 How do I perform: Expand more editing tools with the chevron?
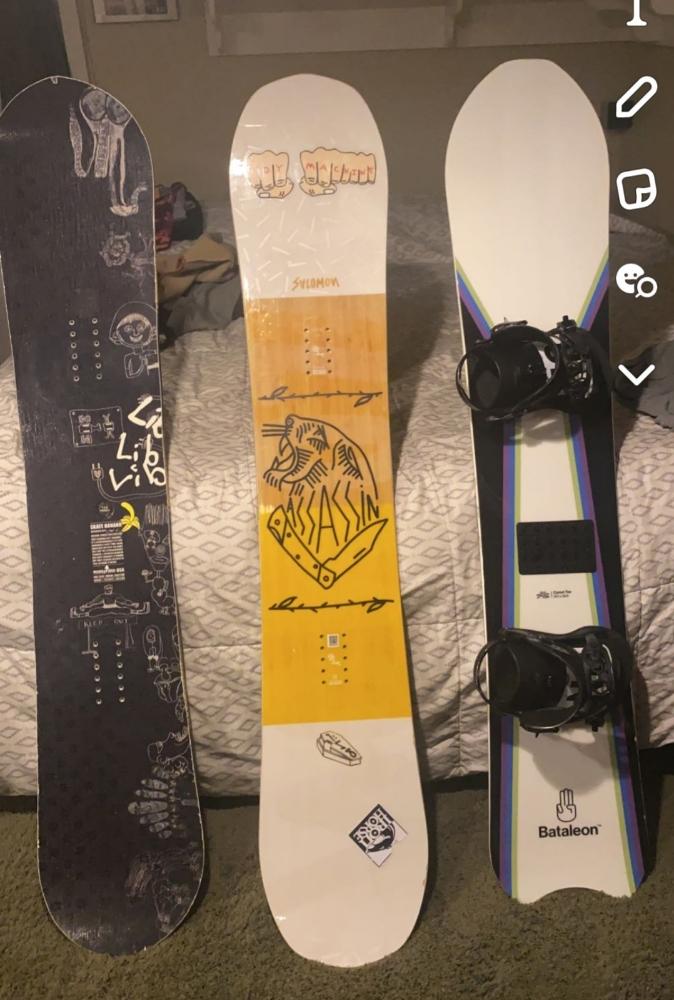tap(636, 375)
